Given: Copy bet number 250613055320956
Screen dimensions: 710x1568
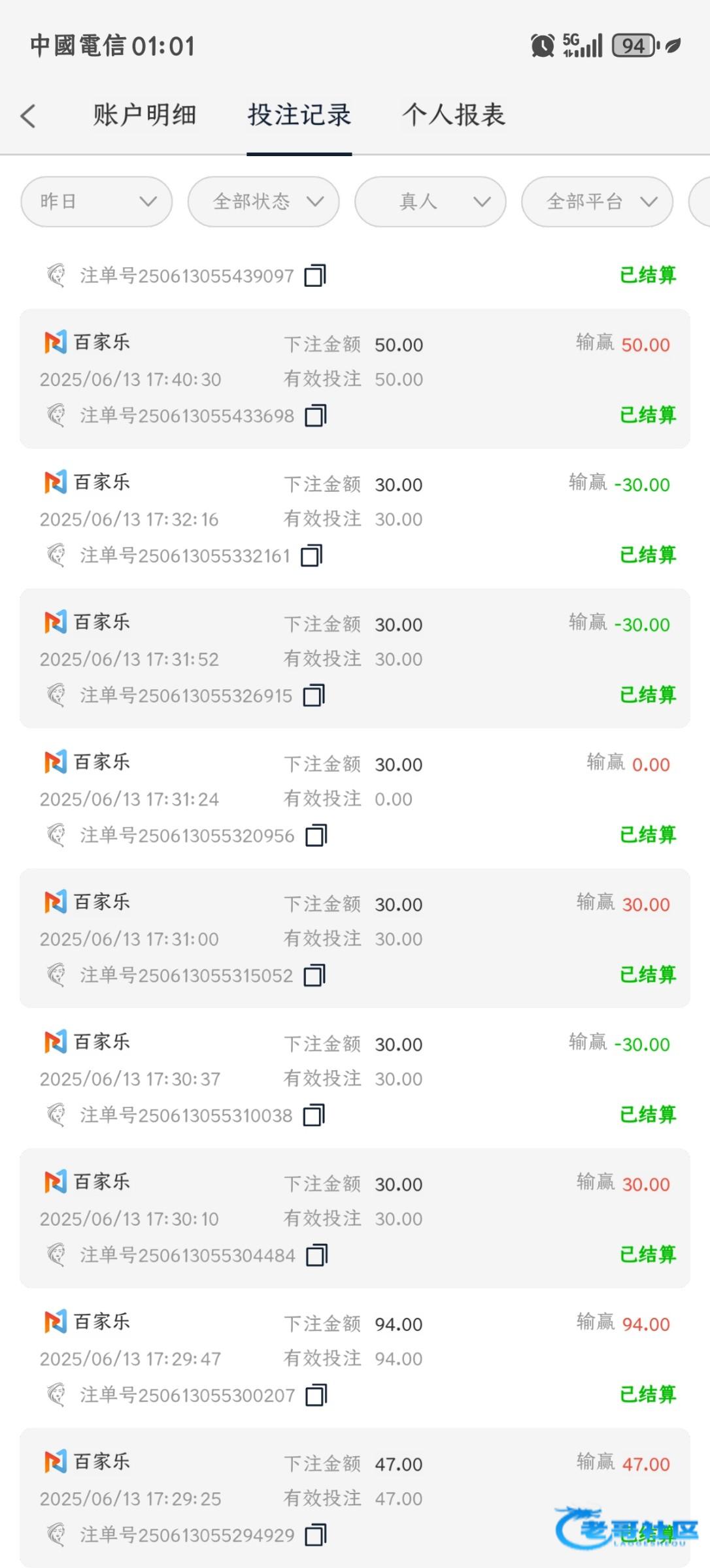Looking at the screenshot, I should click(x=316, y=835).
